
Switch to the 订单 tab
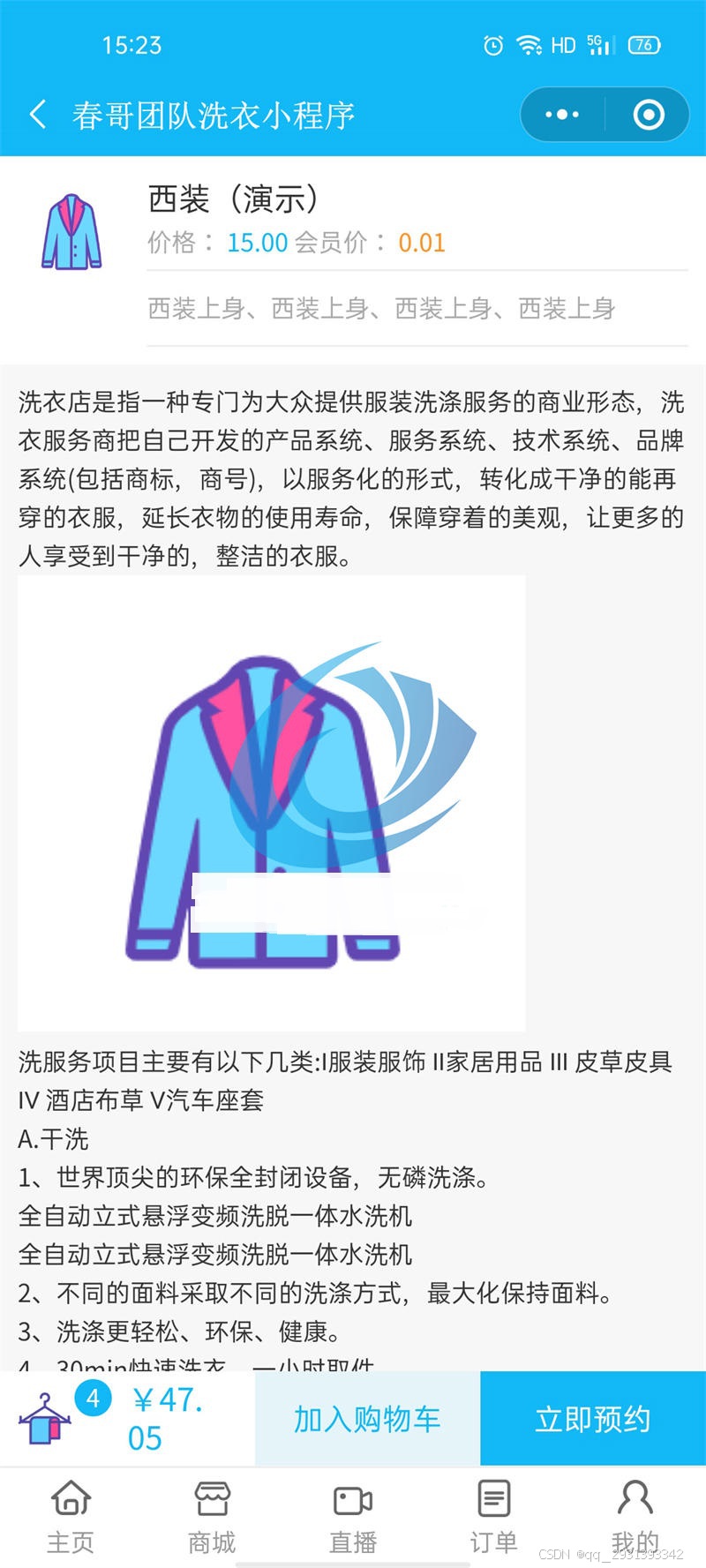(x=493, y=1516)
